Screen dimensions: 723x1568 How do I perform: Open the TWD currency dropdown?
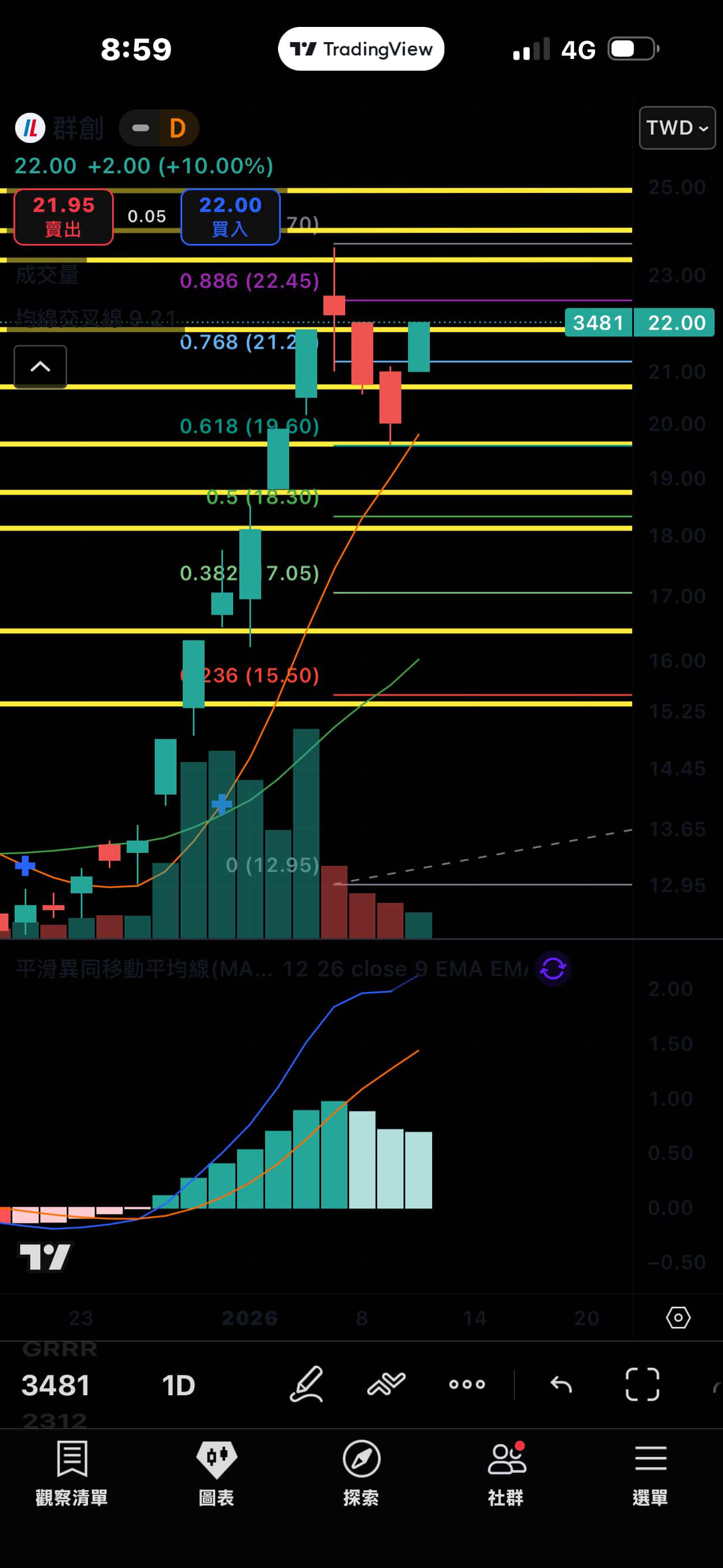pos(676,128)
